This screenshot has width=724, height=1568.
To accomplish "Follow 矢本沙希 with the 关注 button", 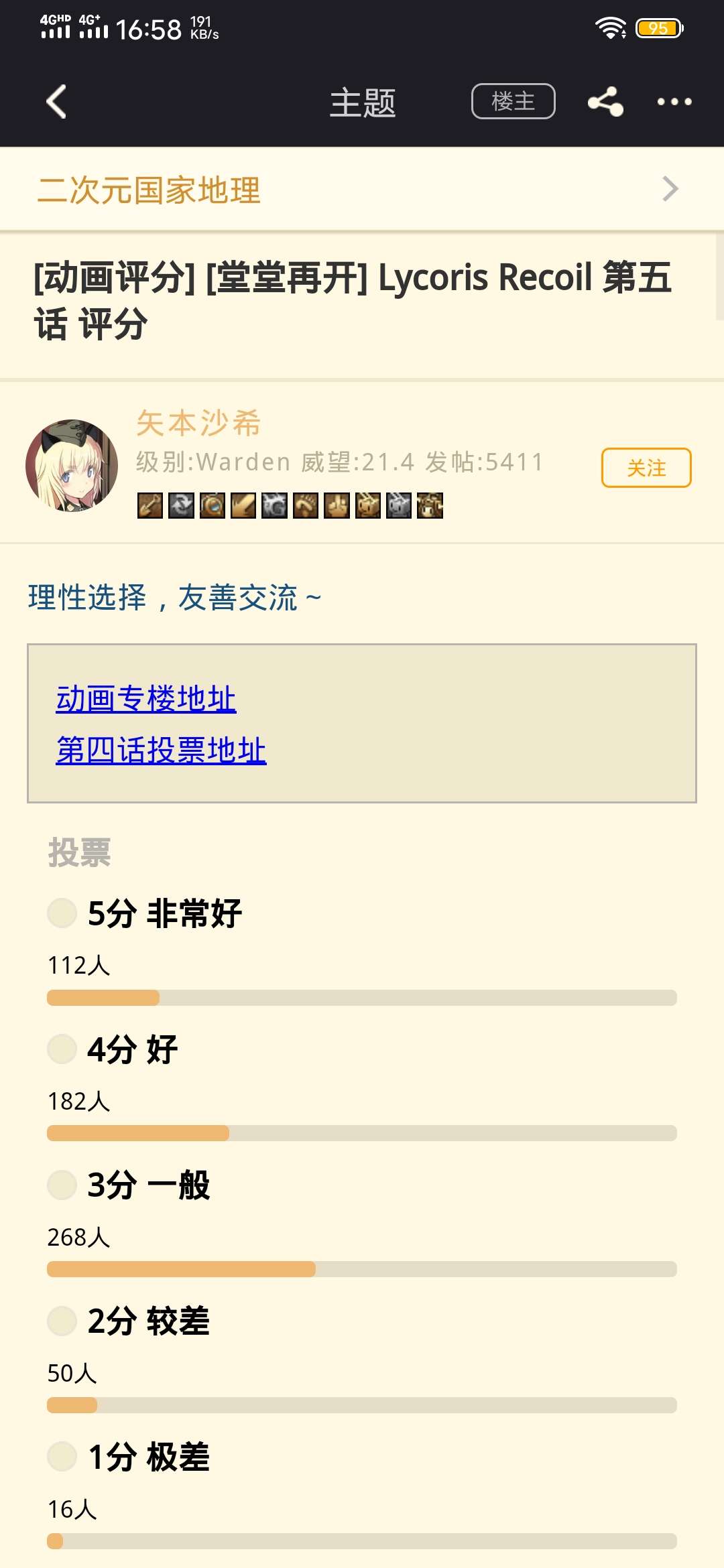I will (646, 468).
